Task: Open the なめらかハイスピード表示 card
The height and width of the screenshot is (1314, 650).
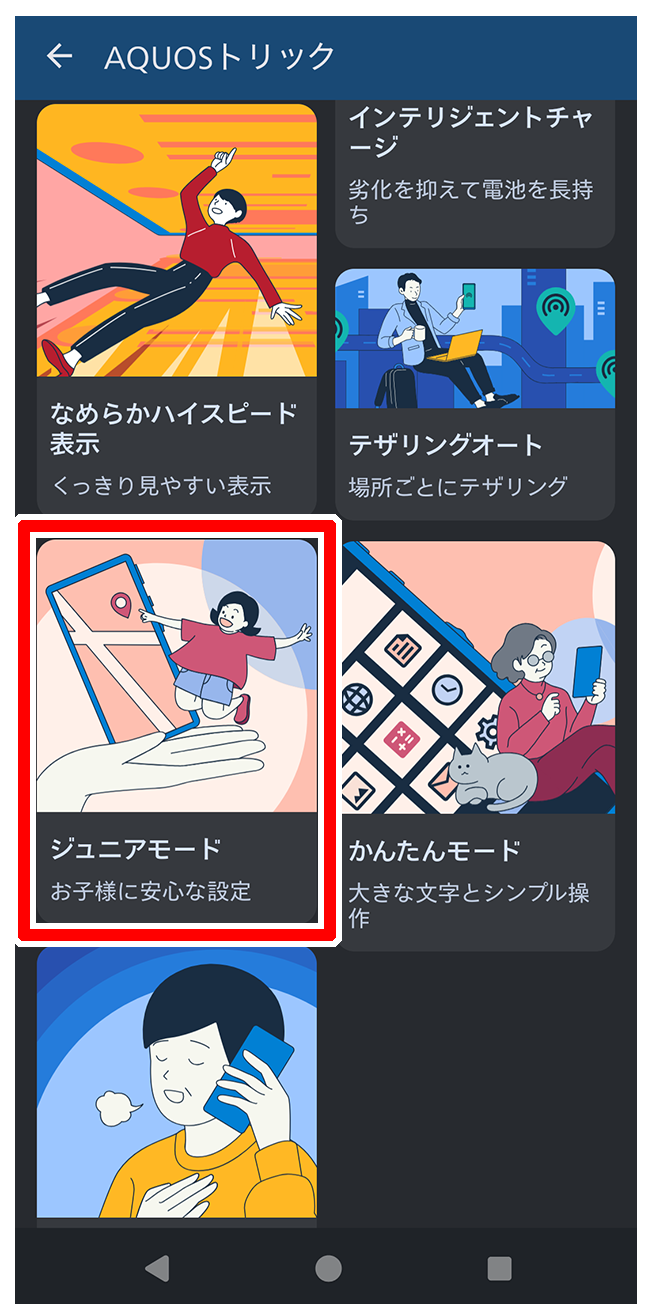Action: click(177, 310)
